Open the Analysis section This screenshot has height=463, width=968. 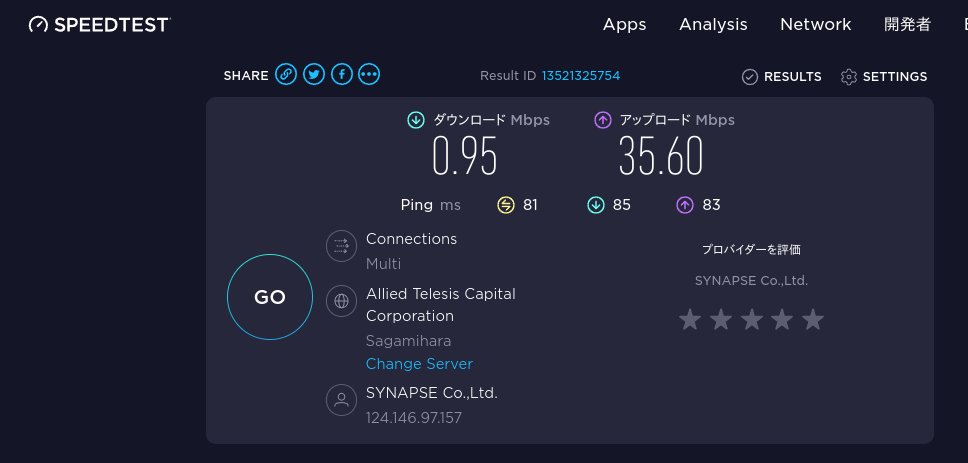pyautogui.click(x=713, y=25)
